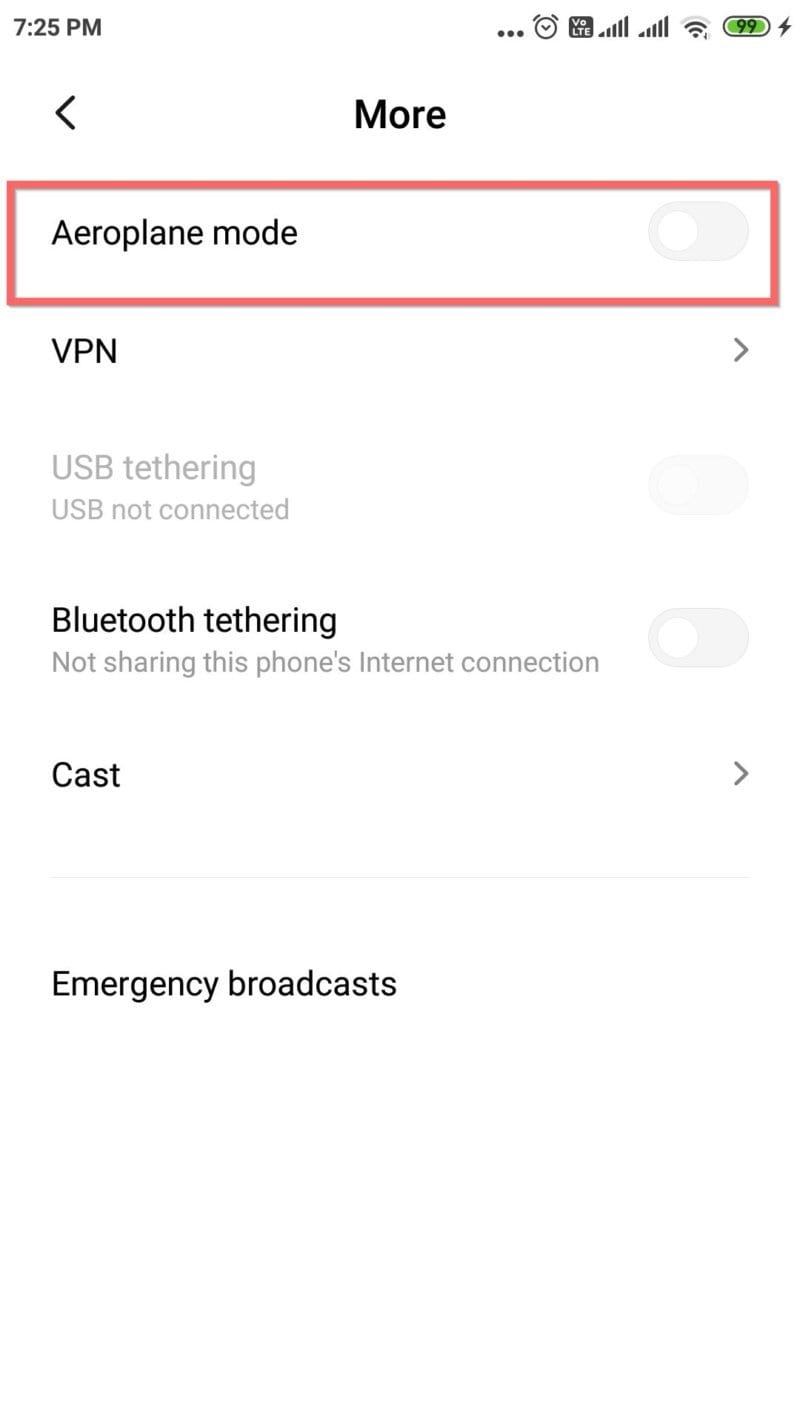
Task: Tap the VoLTE status bar icon
Action: click(580, 27)
